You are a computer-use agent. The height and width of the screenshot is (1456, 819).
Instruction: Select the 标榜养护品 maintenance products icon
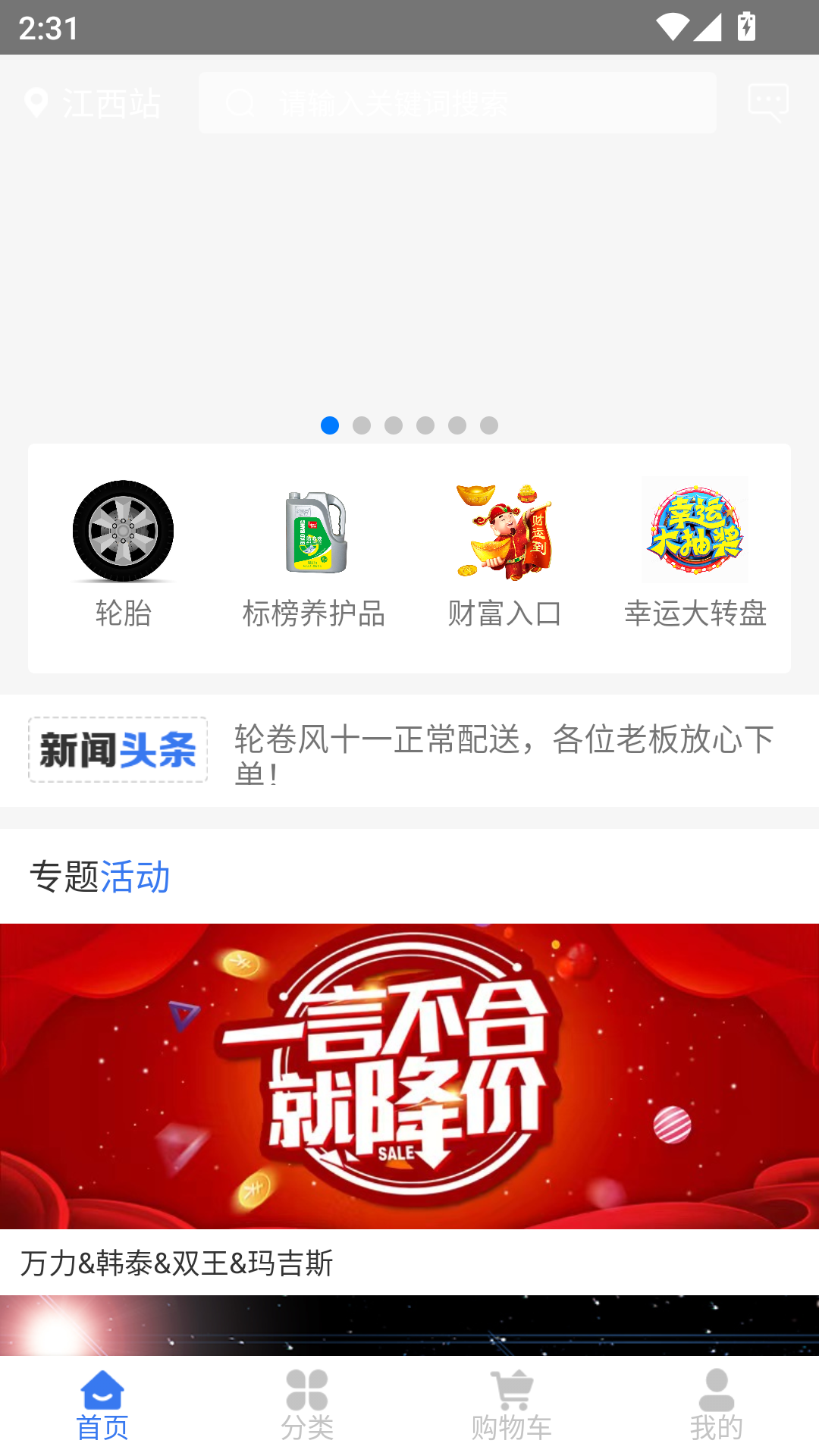tap(315, 531)
